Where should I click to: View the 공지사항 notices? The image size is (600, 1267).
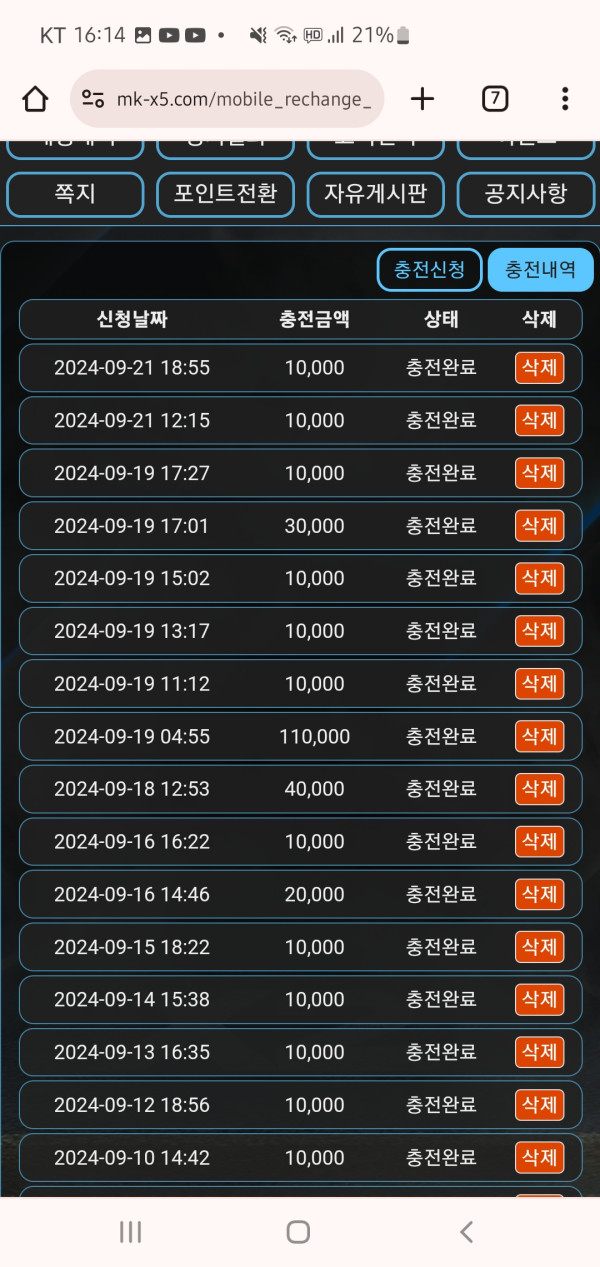pyautogui.click(x=526, y=194)
